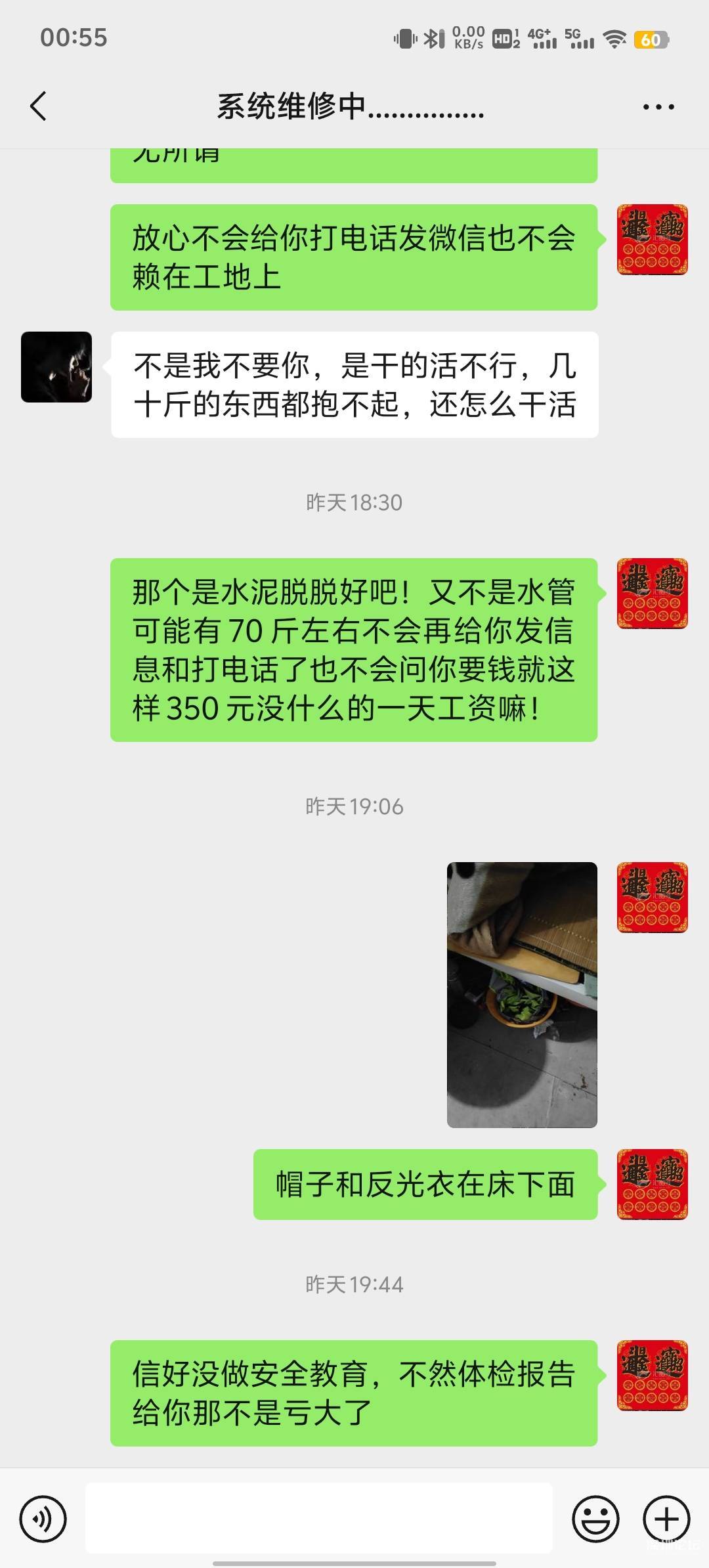Switch to voice message input

pyautogui.click(x=43, y=1519)
